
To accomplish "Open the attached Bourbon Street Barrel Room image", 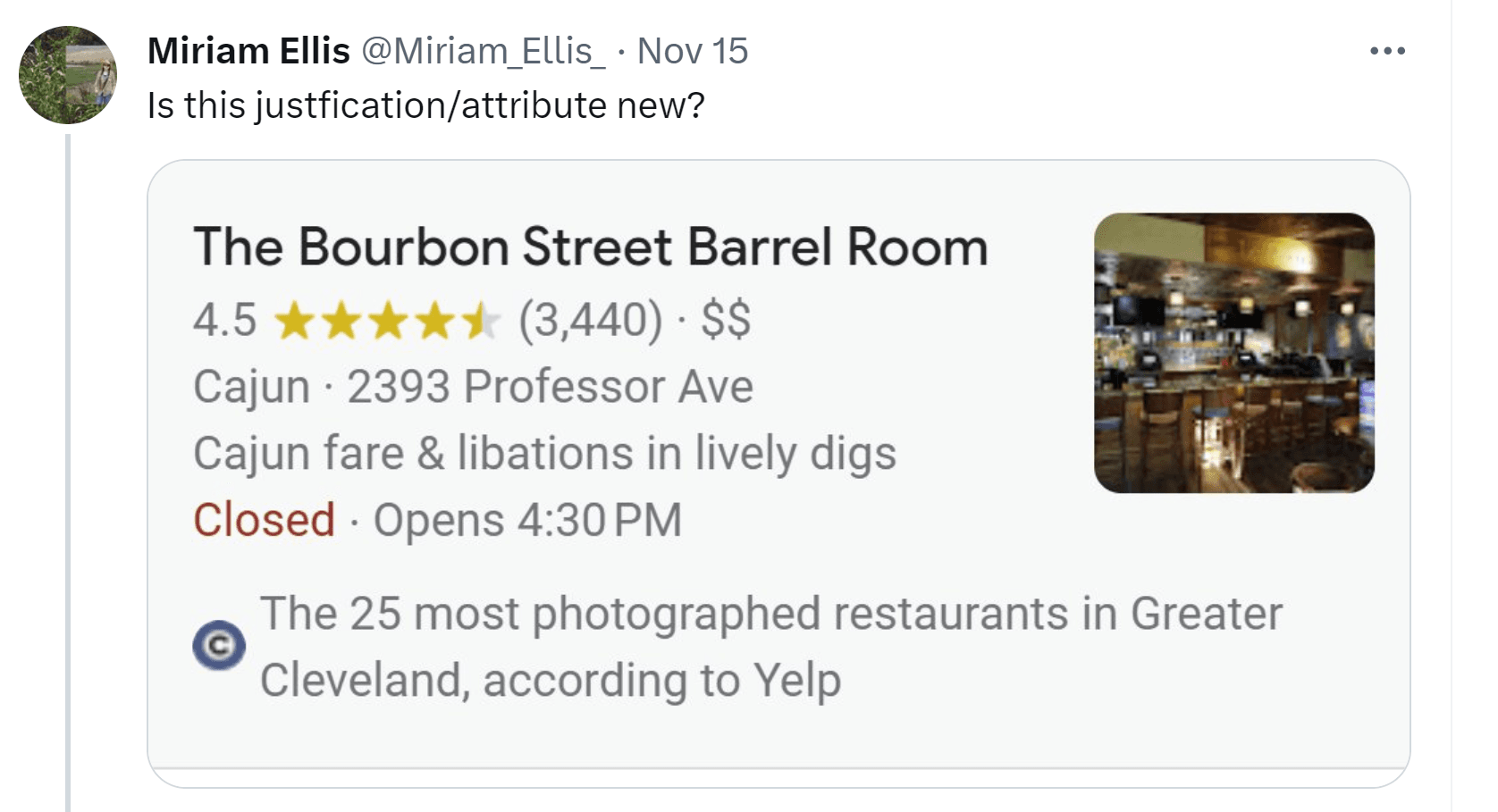I will tap(778, 473).
